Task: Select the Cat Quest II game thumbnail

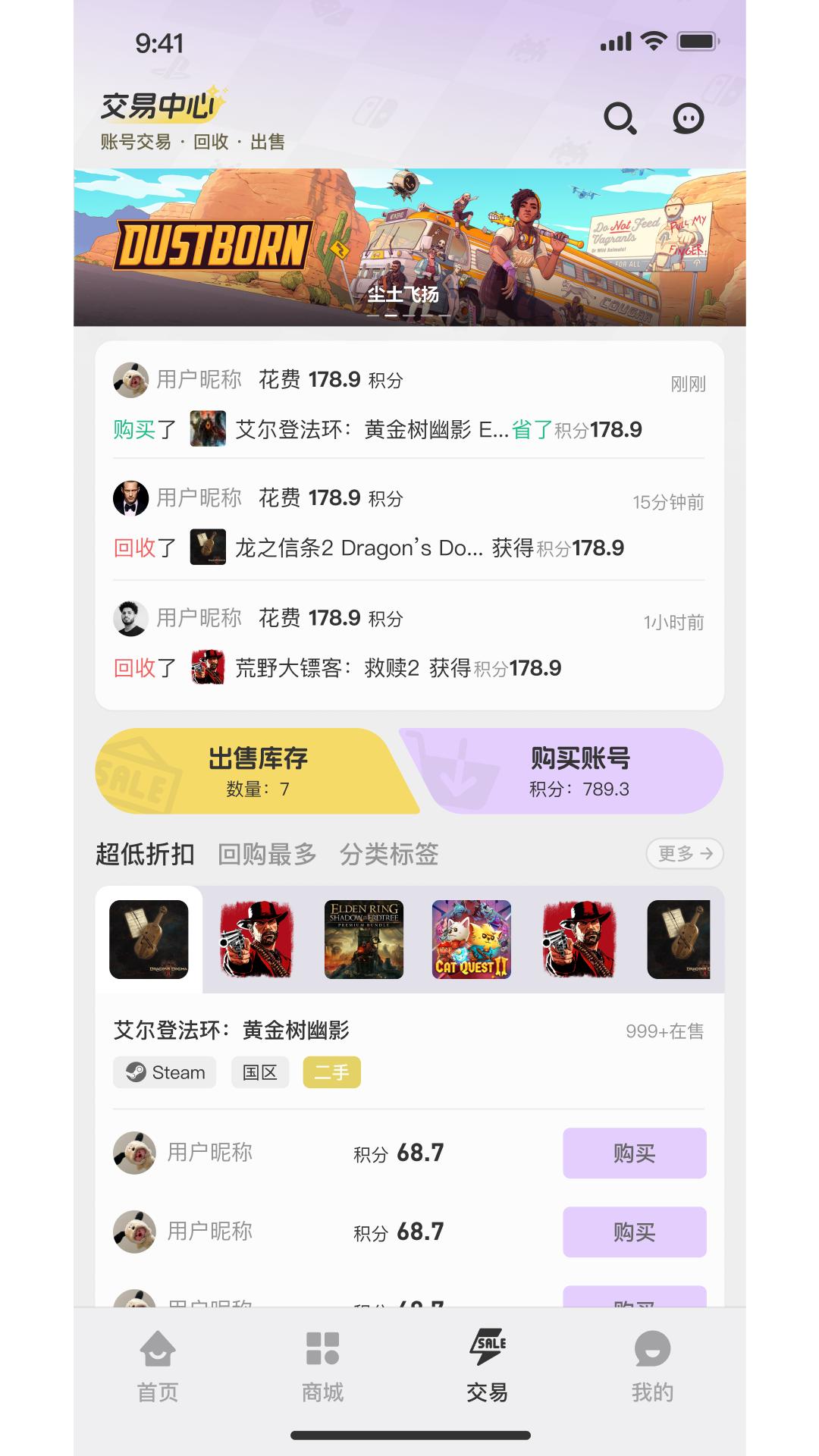Action: coord(471,940)
